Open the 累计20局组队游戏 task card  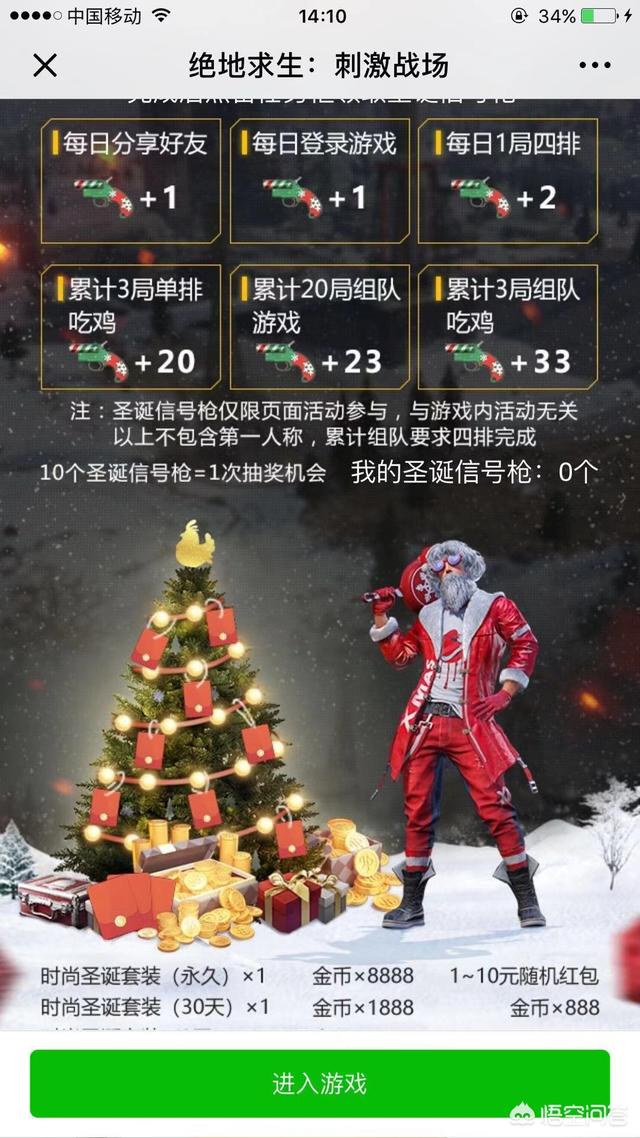pyautogui.click(x=320, y=327)
